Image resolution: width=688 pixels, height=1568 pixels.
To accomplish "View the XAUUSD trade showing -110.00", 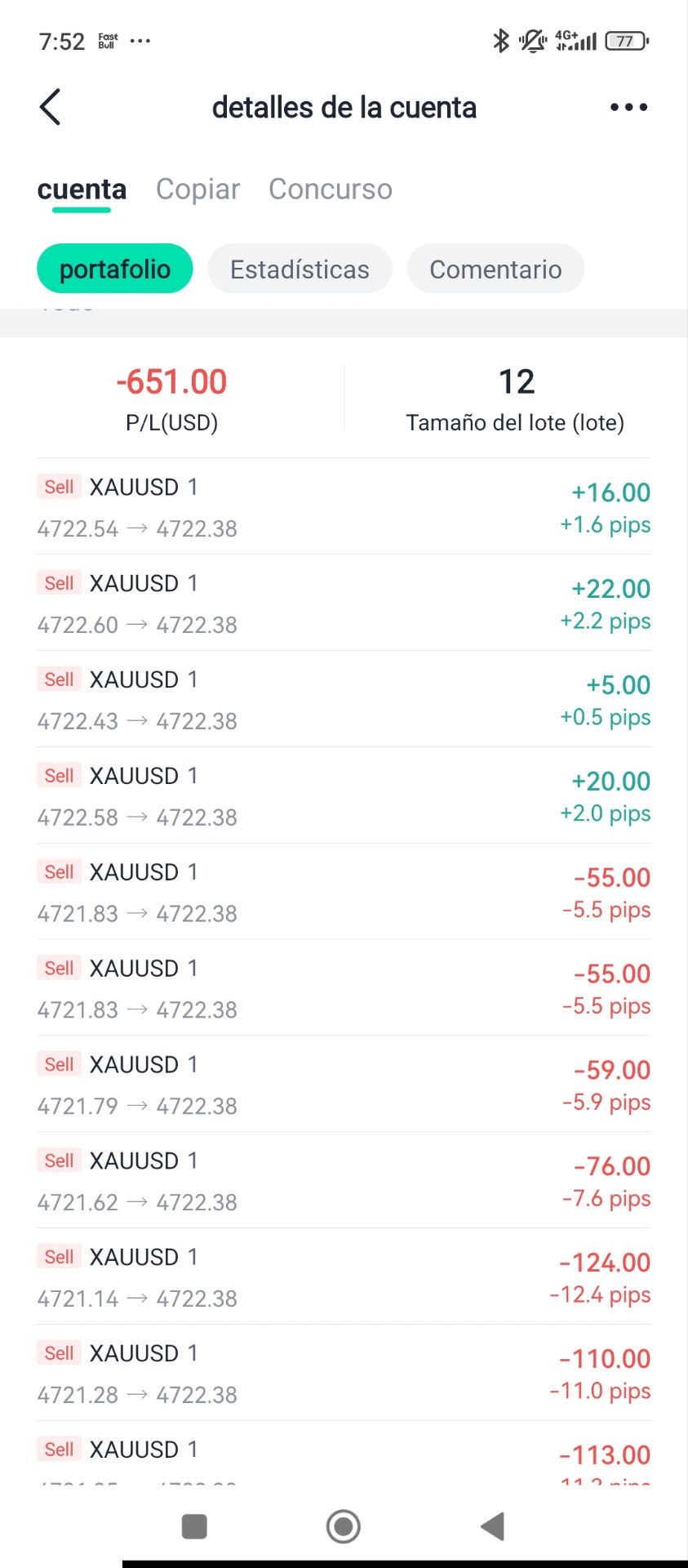I will [x=344, y=1374].
